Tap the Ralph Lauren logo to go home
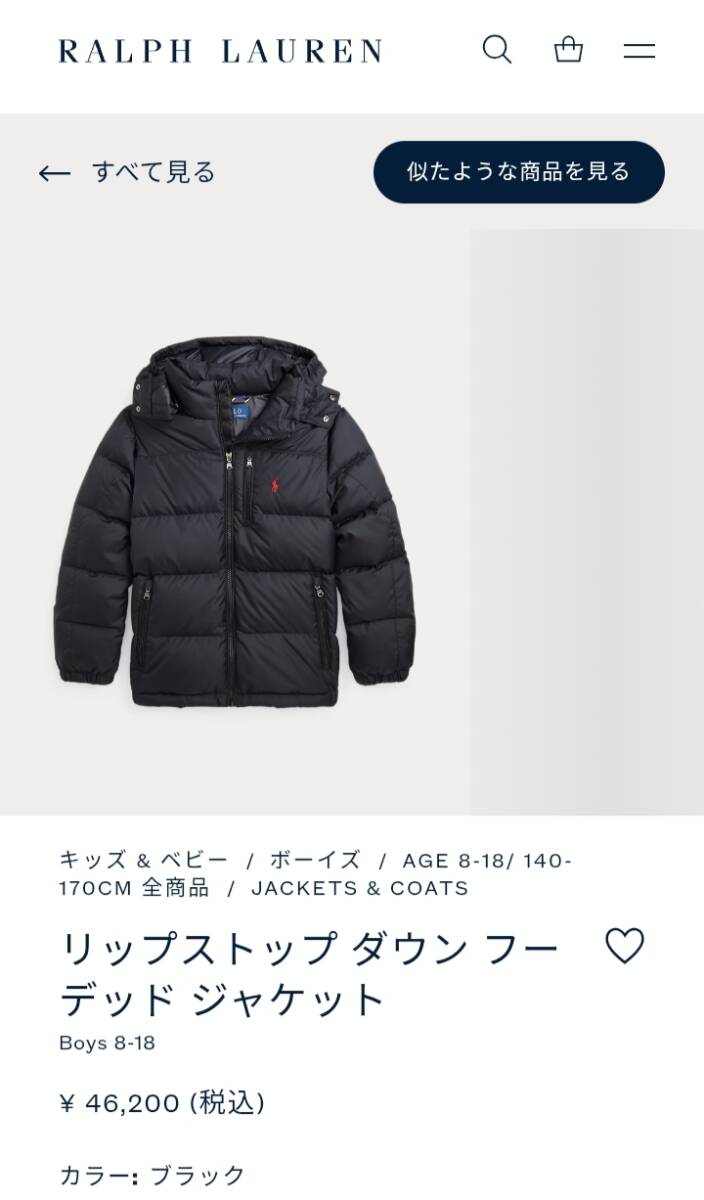This screenshot has width=704, height=1200. tap(220, 51)
